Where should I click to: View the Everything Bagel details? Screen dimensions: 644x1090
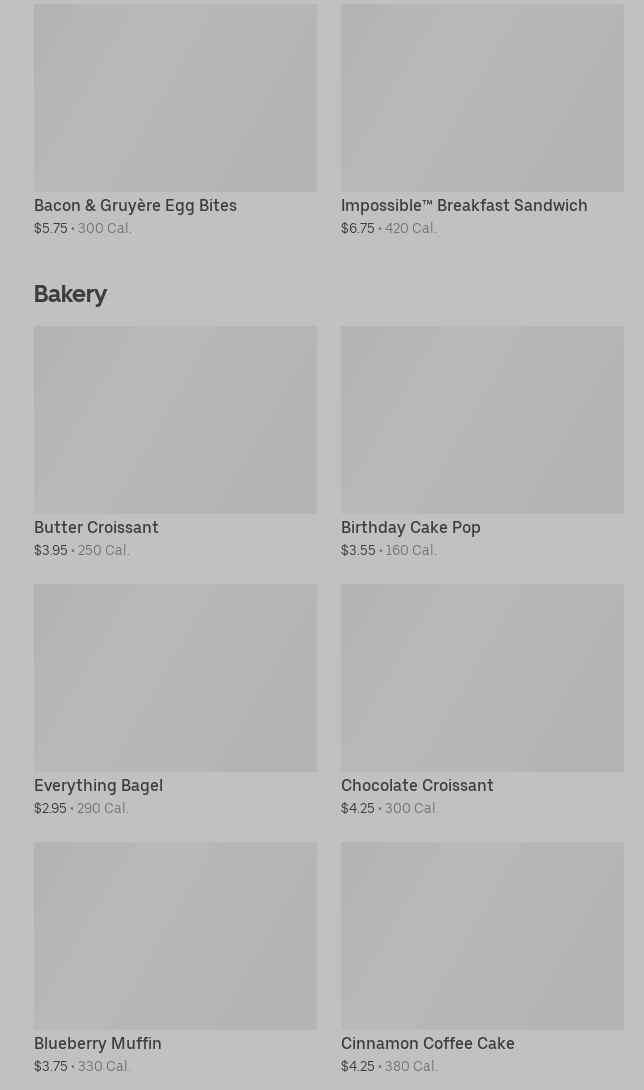(175, 700)
